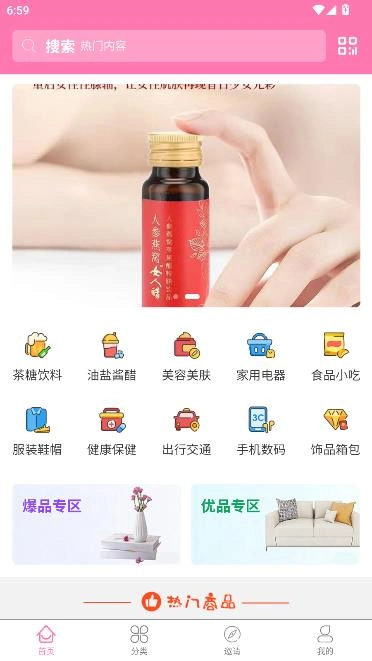Switch to the 分类 tab
The image size is (372, 661).
(139, 640)
